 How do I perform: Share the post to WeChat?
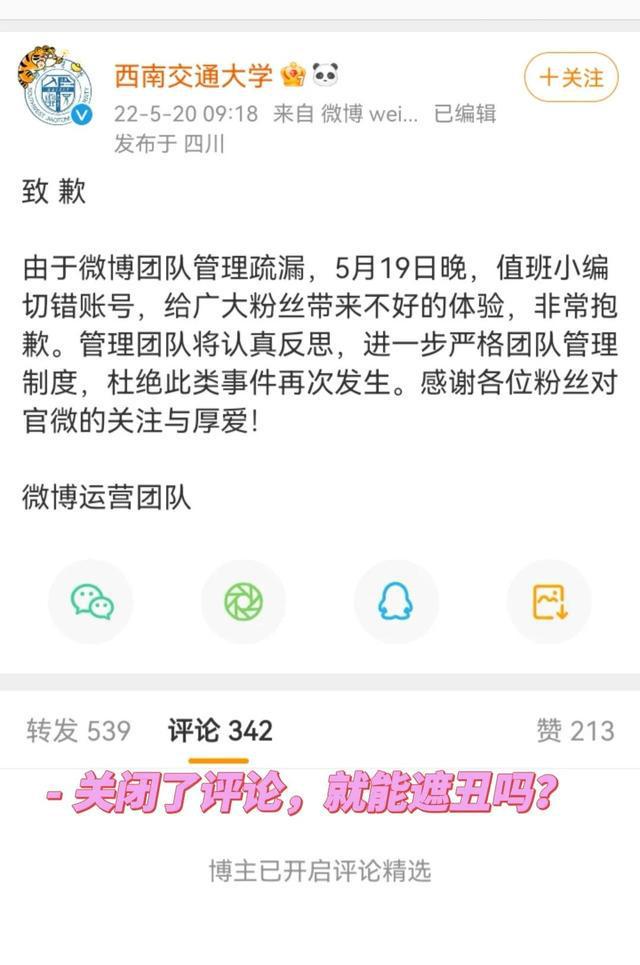point(91,601)
